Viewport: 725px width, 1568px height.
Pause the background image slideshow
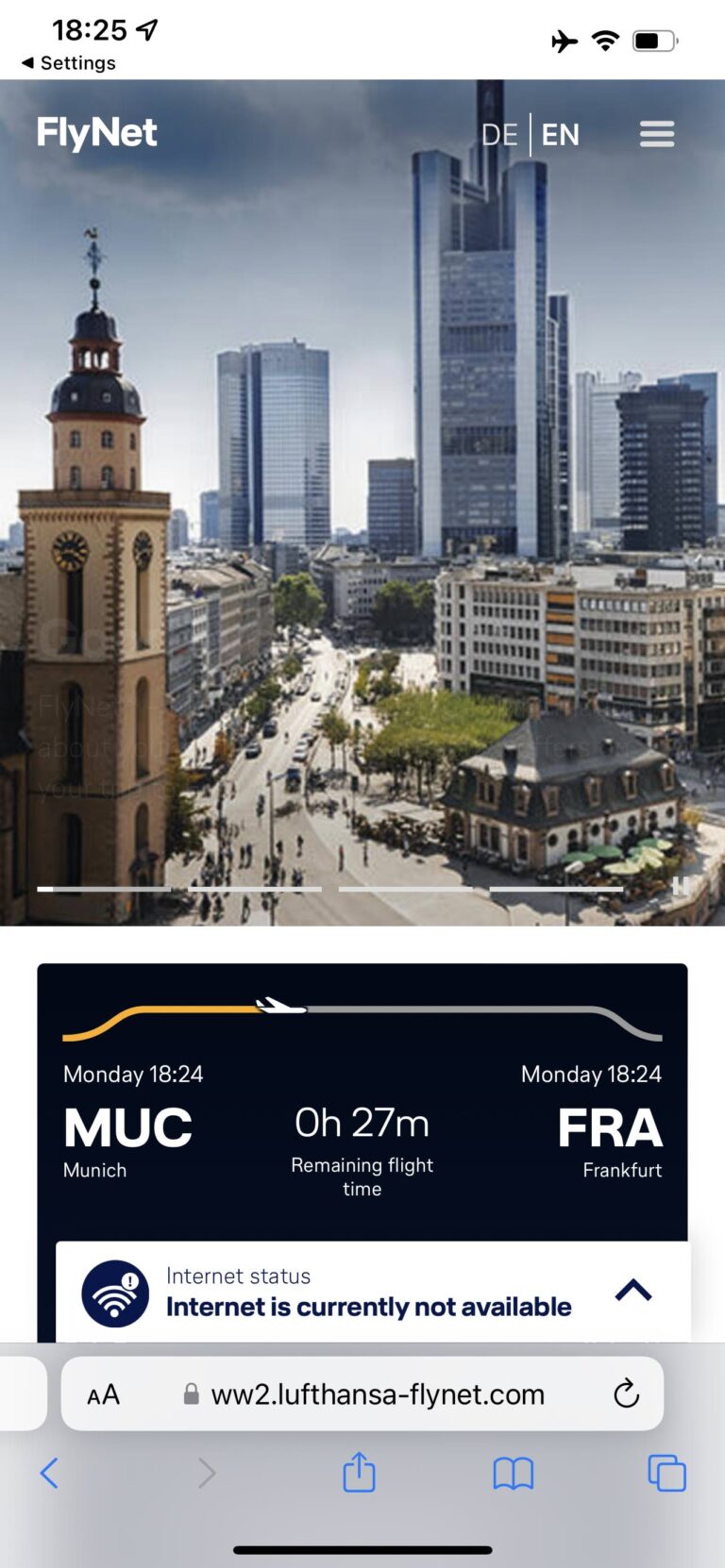coord(682,888)
